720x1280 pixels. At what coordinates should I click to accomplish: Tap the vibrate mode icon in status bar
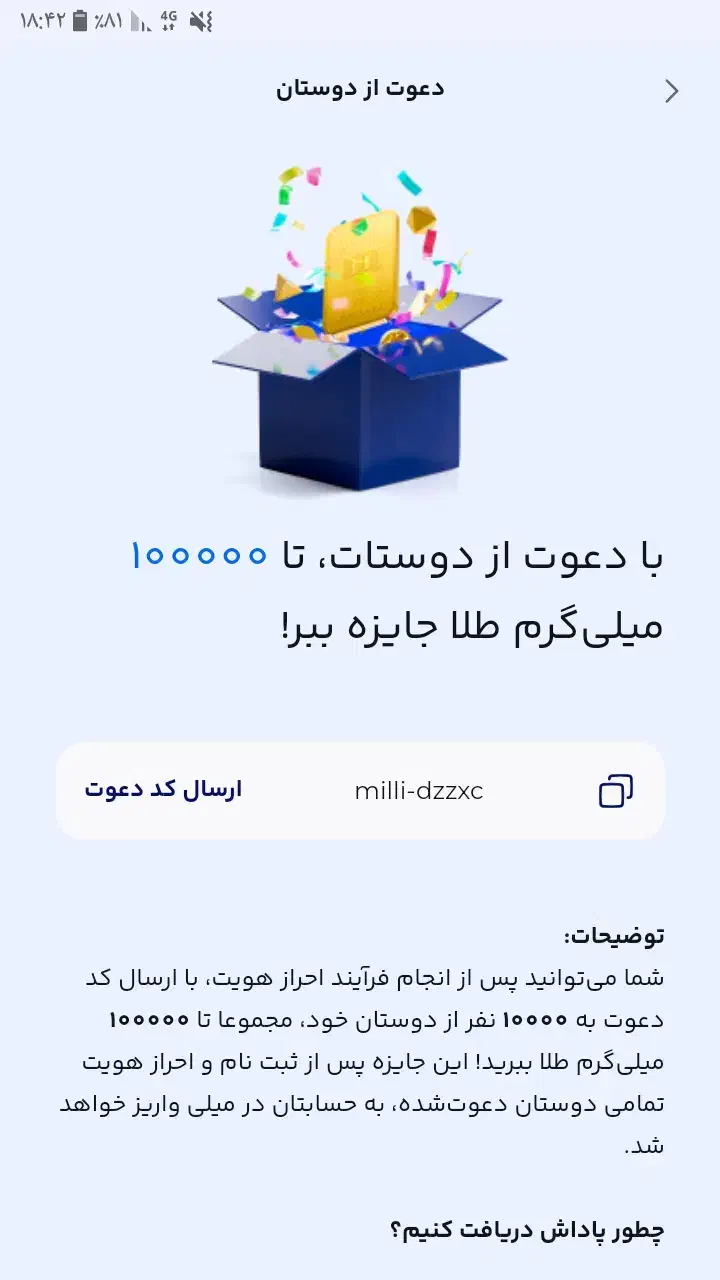coord(200,20)
